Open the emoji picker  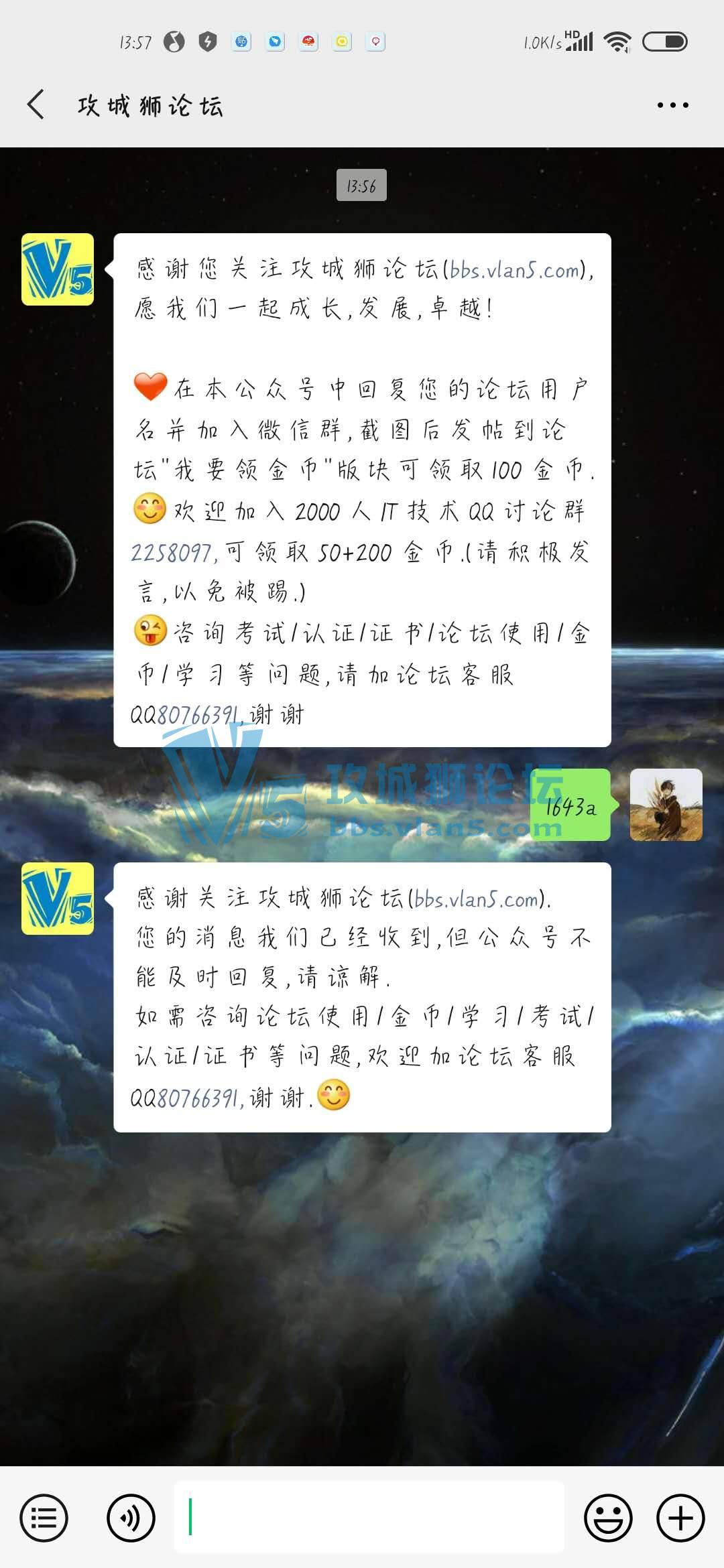click(x=608, y=1518)
